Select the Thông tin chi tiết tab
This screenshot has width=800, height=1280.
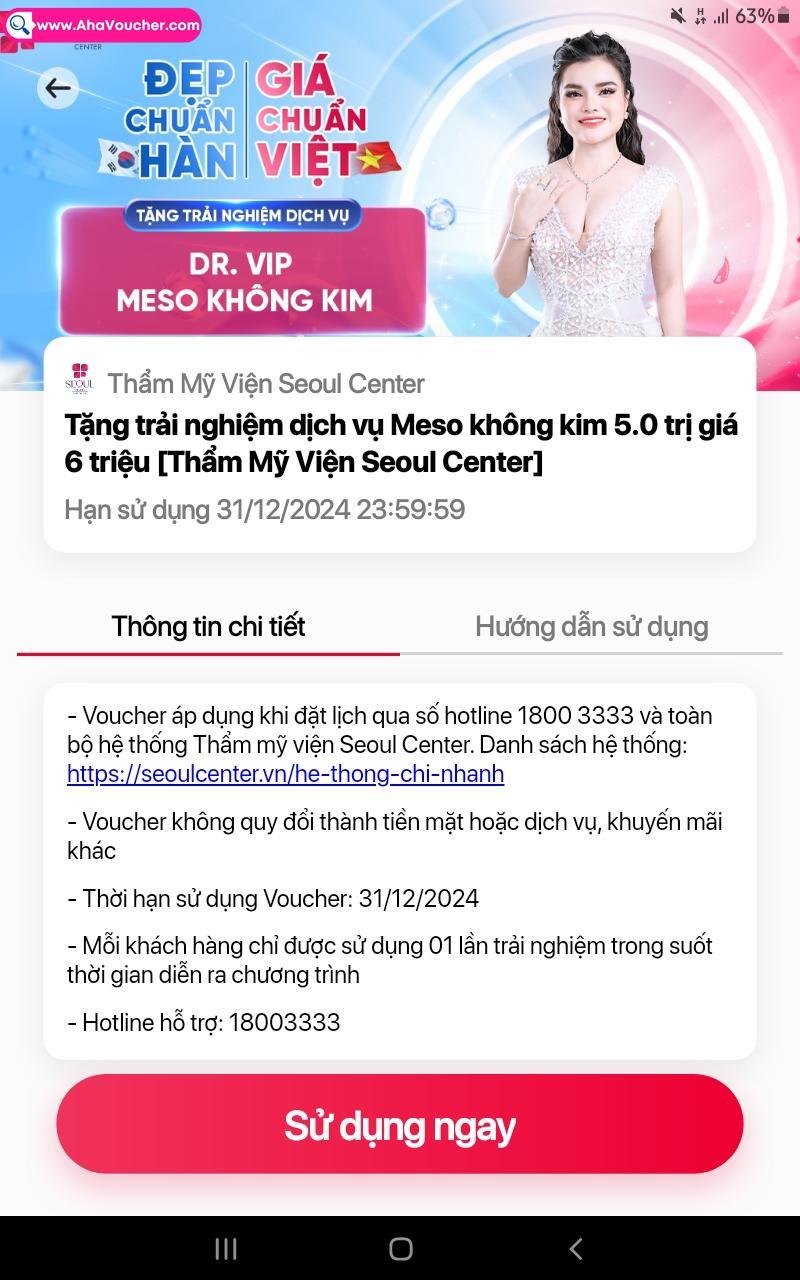(x=208, y=627)
